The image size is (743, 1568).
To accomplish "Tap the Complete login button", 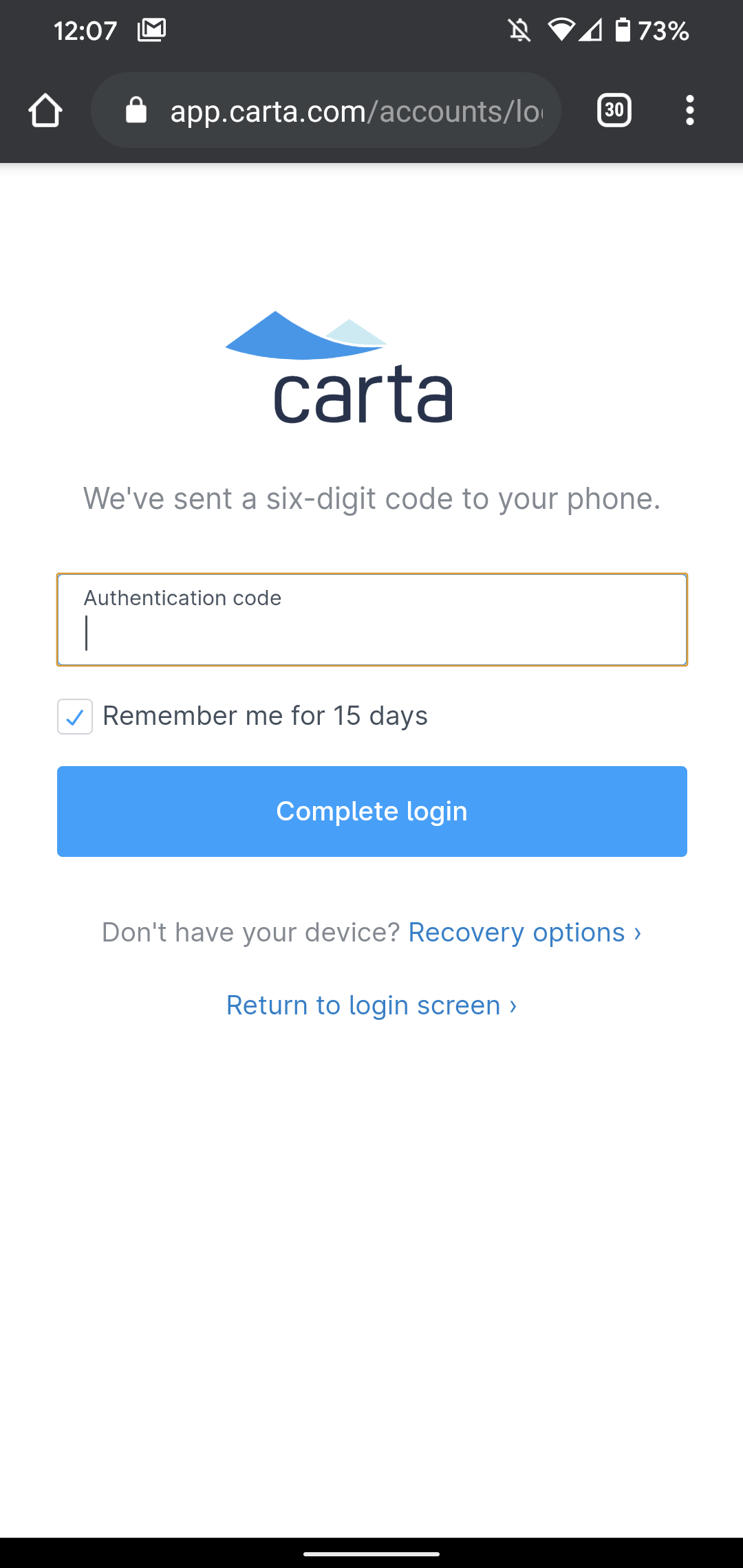I will tap(371, 812).
